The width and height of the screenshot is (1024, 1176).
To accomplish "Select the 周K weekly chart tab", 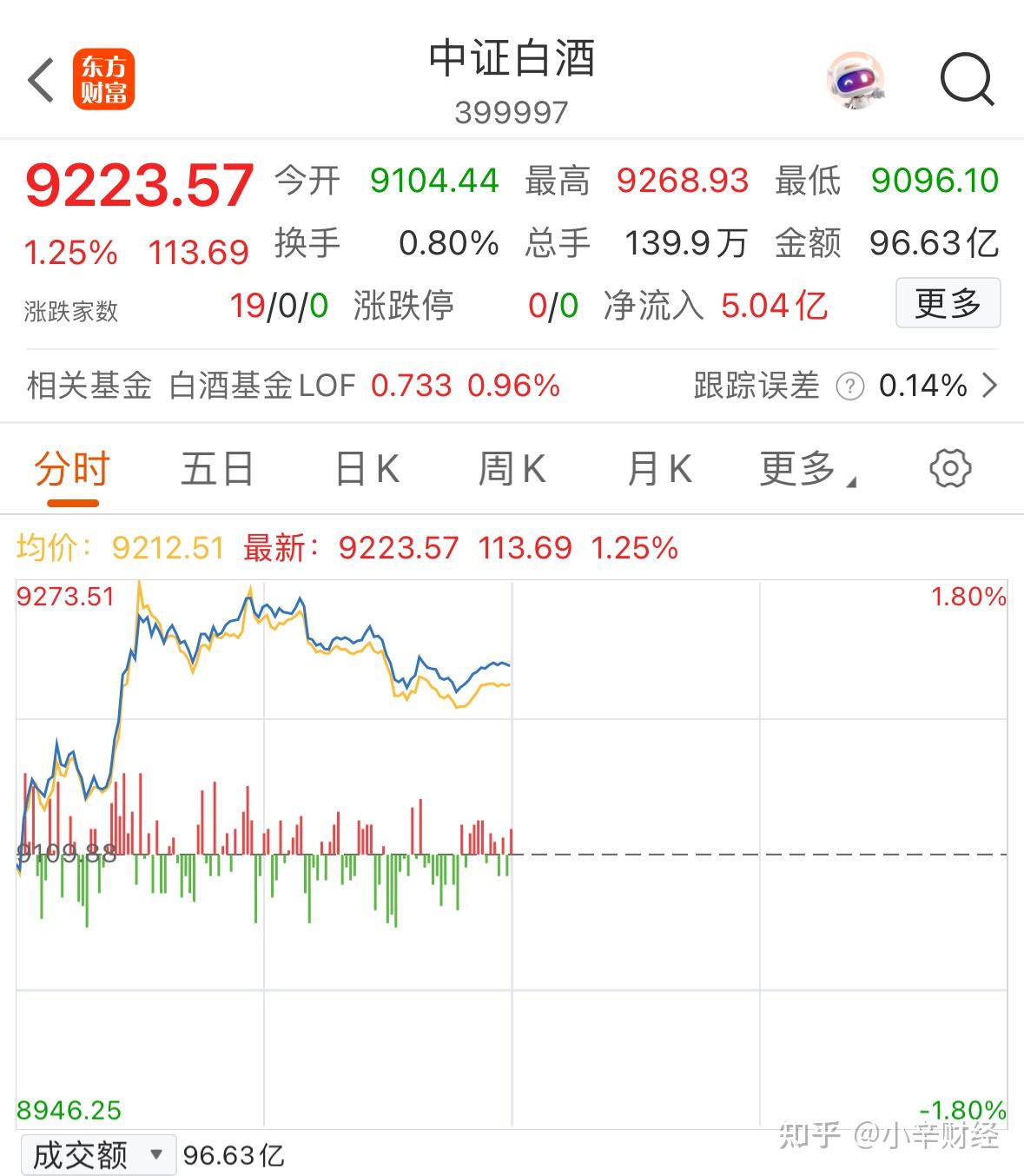I will 512,468.
